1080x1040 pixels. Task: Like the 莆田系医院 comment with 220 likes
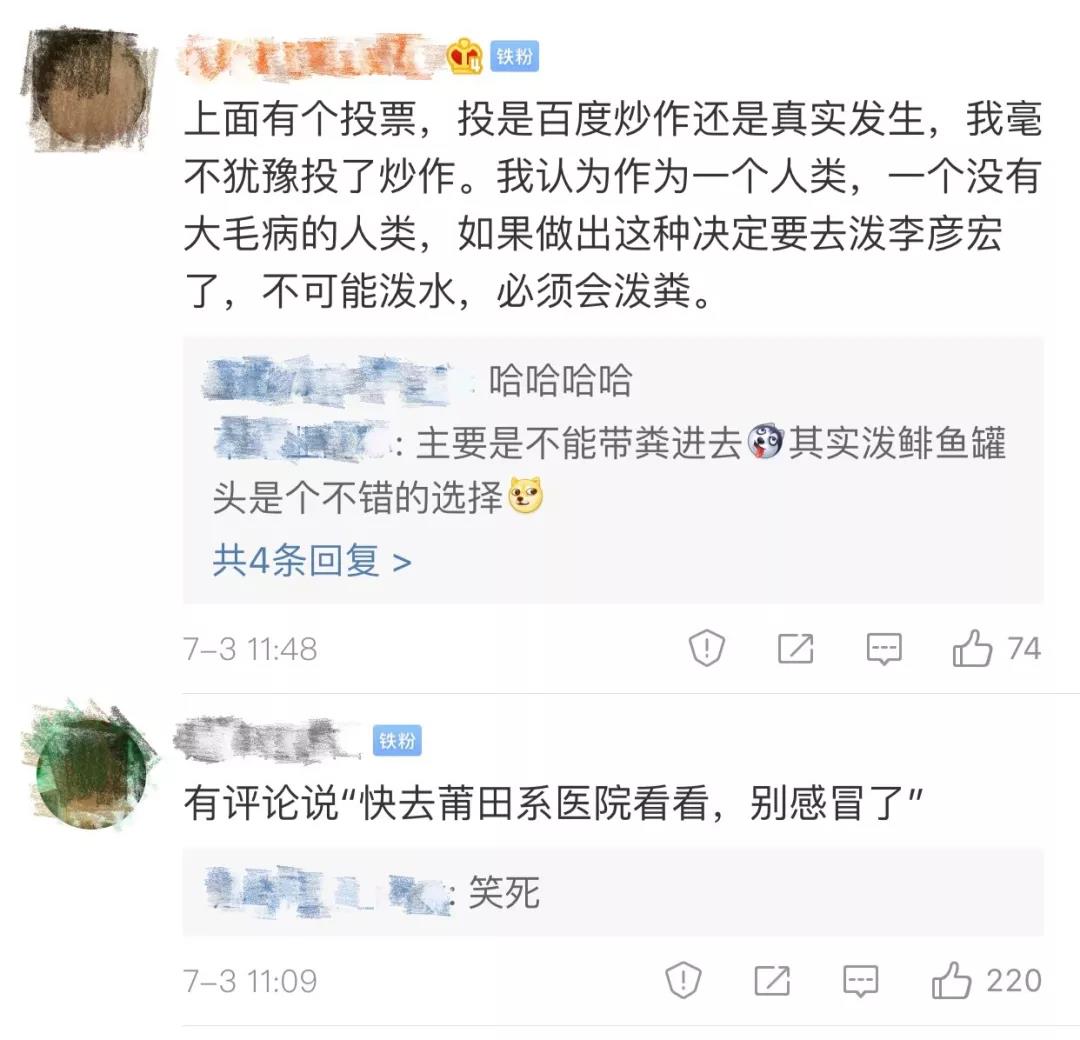coord(952,981)
